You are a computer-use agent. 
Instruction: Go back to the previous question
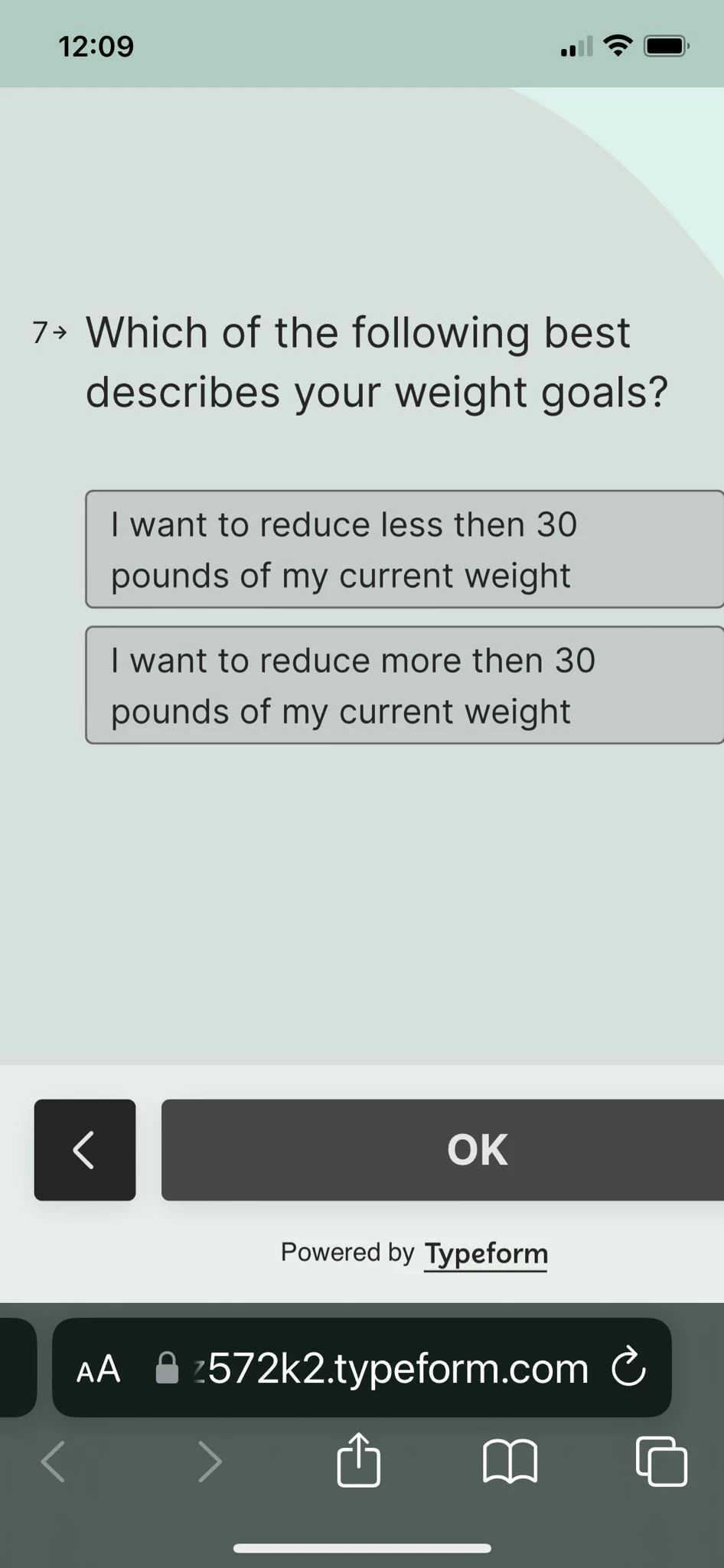pyautogui.click(x=85, y=1150)
